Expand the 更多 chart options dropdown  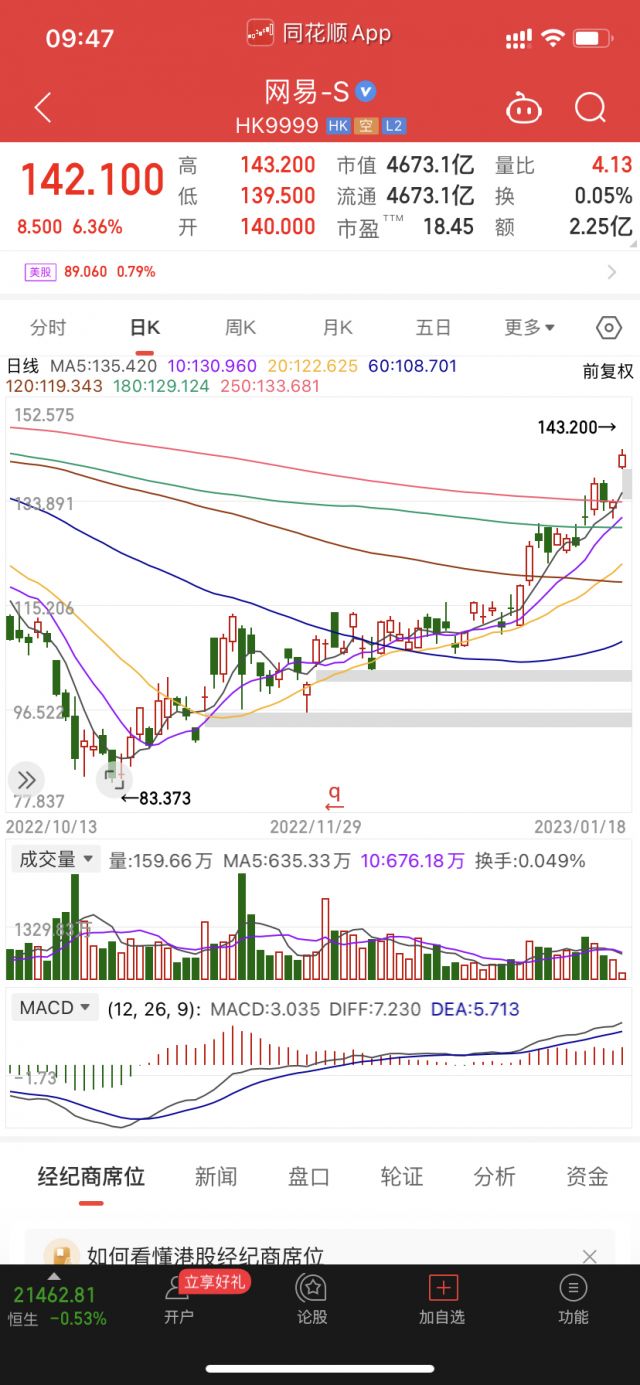click(529, 327)
